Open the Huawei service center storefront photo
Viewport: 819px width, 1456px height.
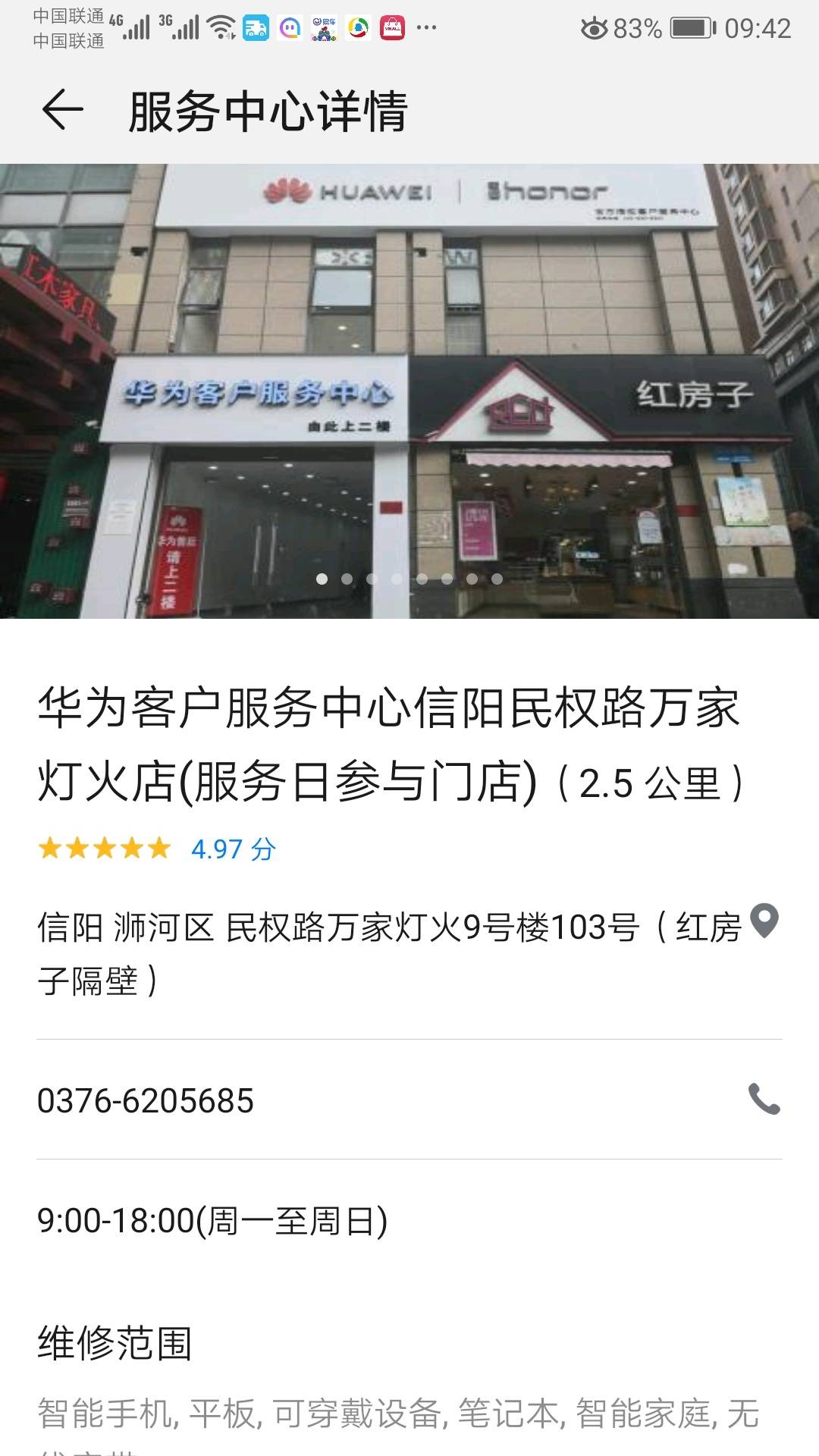(409, 391)
